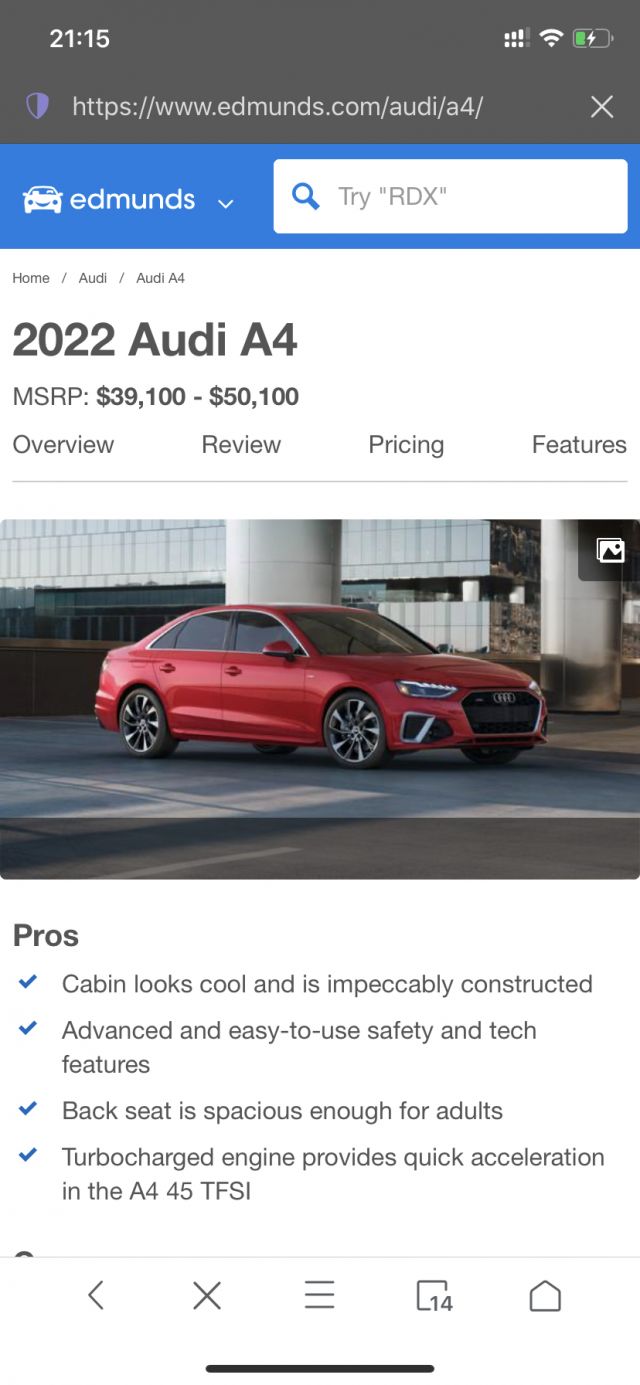Switch to the Features tab
Viewport: 640px width, 1385px height.
tap(579, 445)
